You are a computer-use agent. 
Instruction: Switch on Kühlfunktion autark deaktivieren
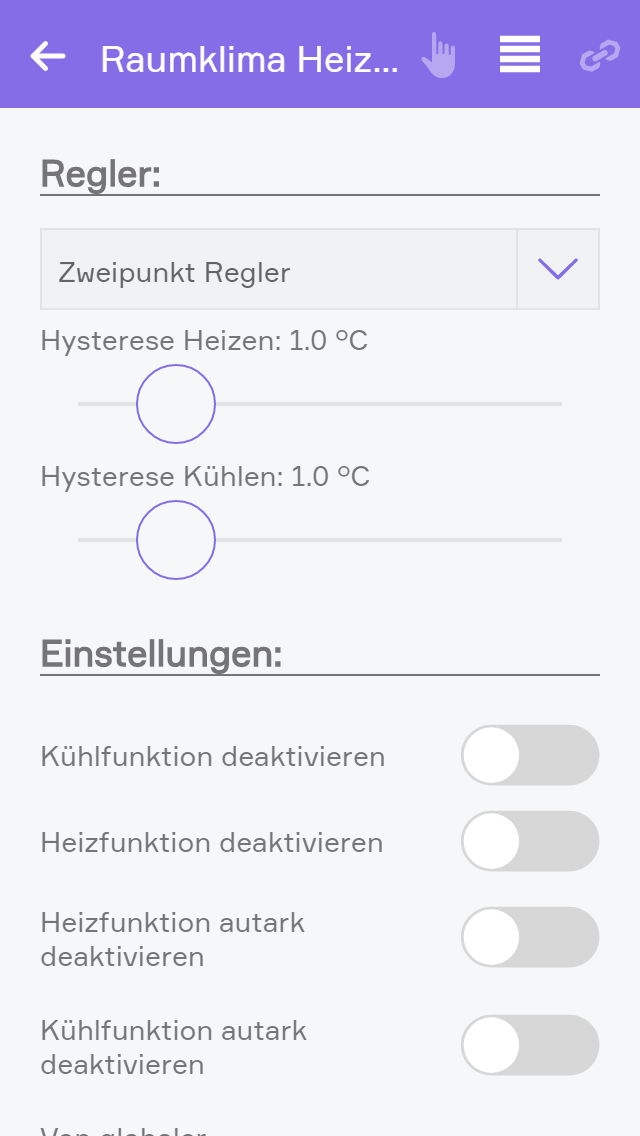[x=529, y=1045]
